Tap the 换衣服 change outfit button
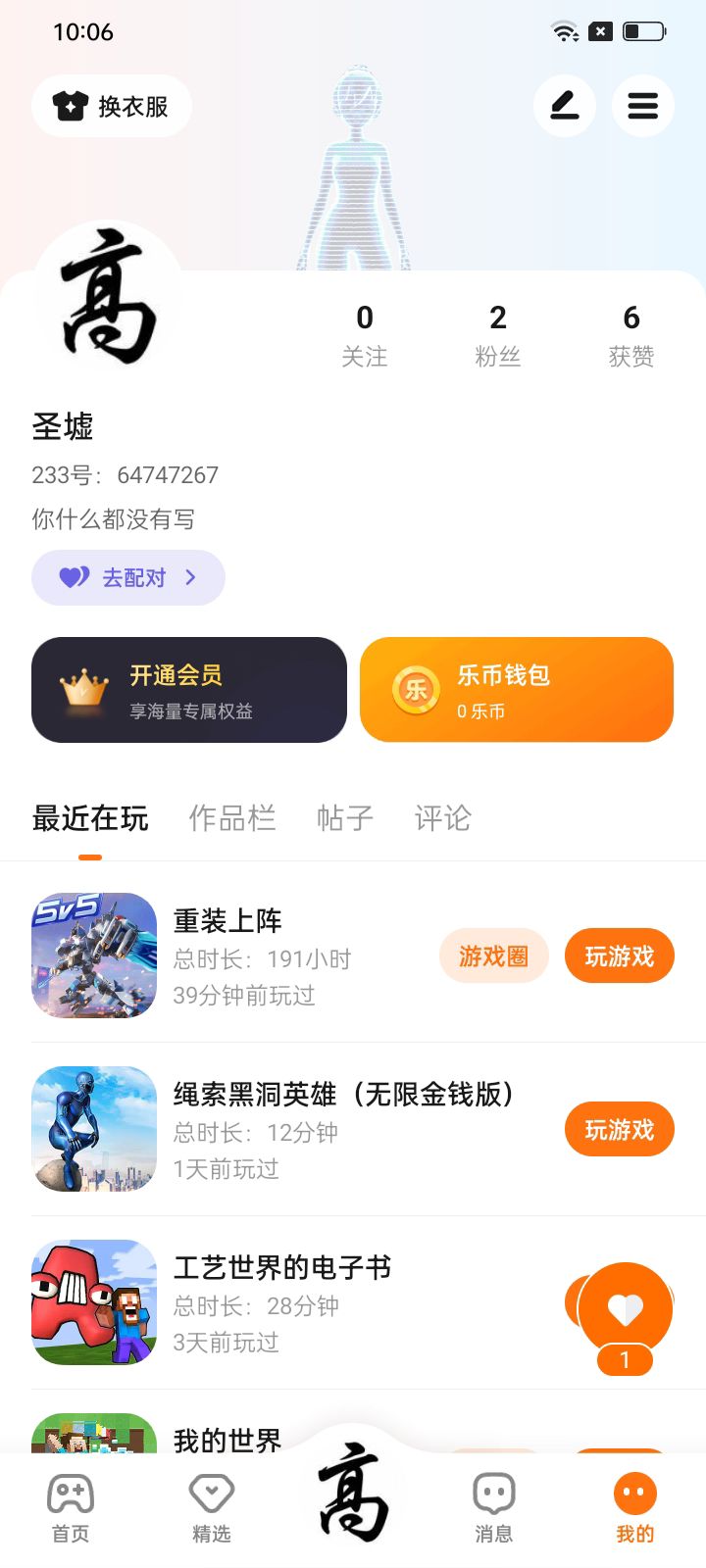This screenshot has width=706, height=1568. coord(111,106)
